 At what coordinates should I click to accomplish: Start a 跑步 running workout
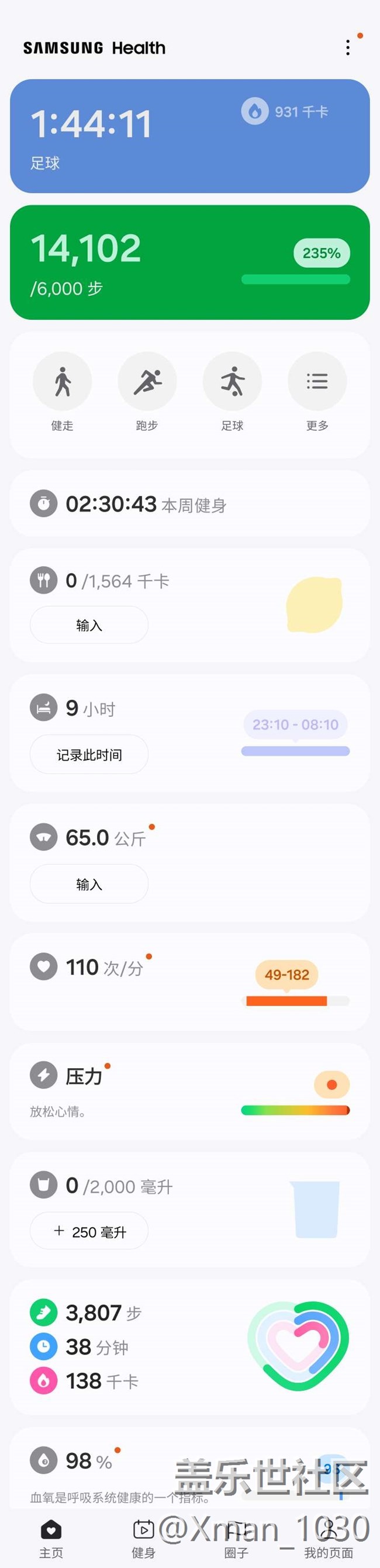(x=147, y=382)
